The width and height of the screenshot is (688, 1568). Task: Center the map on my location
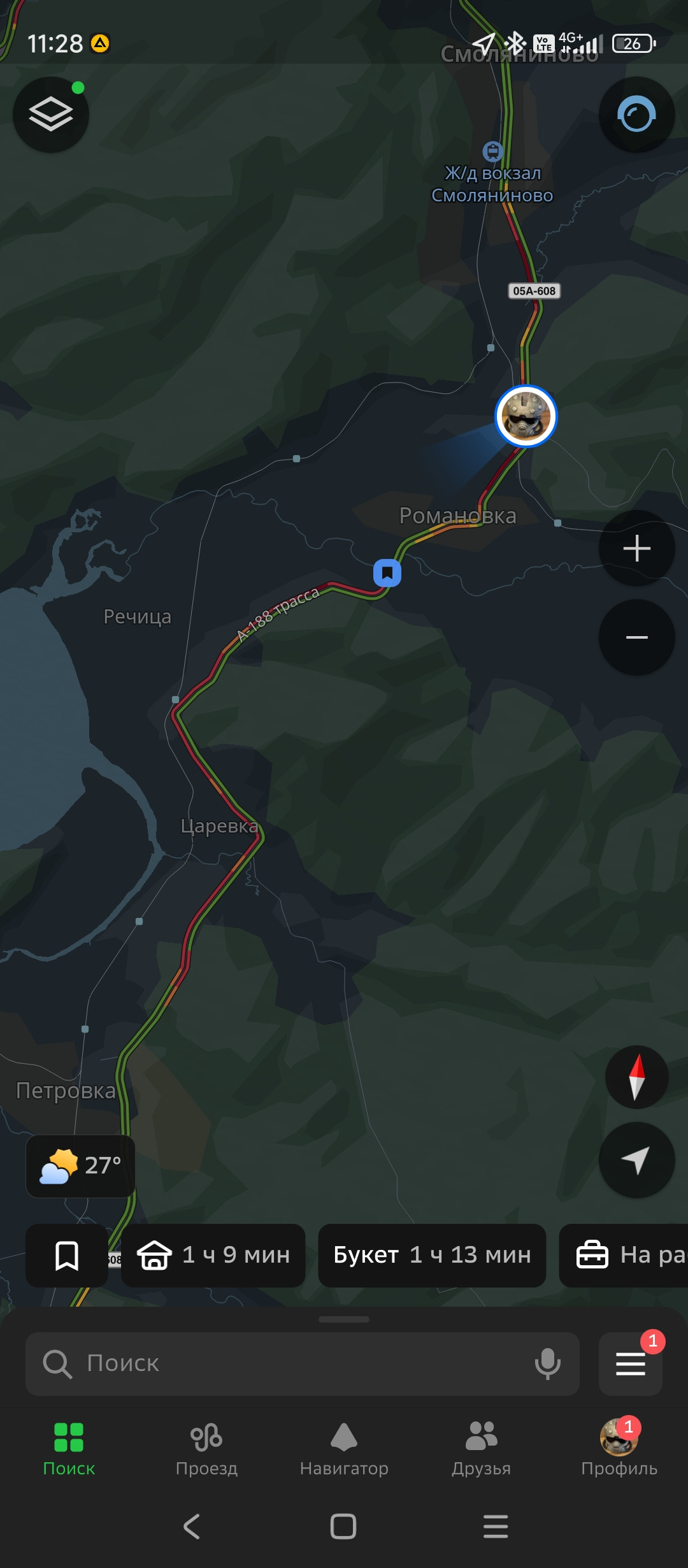pyautogui.click(x=636, y=1160)
